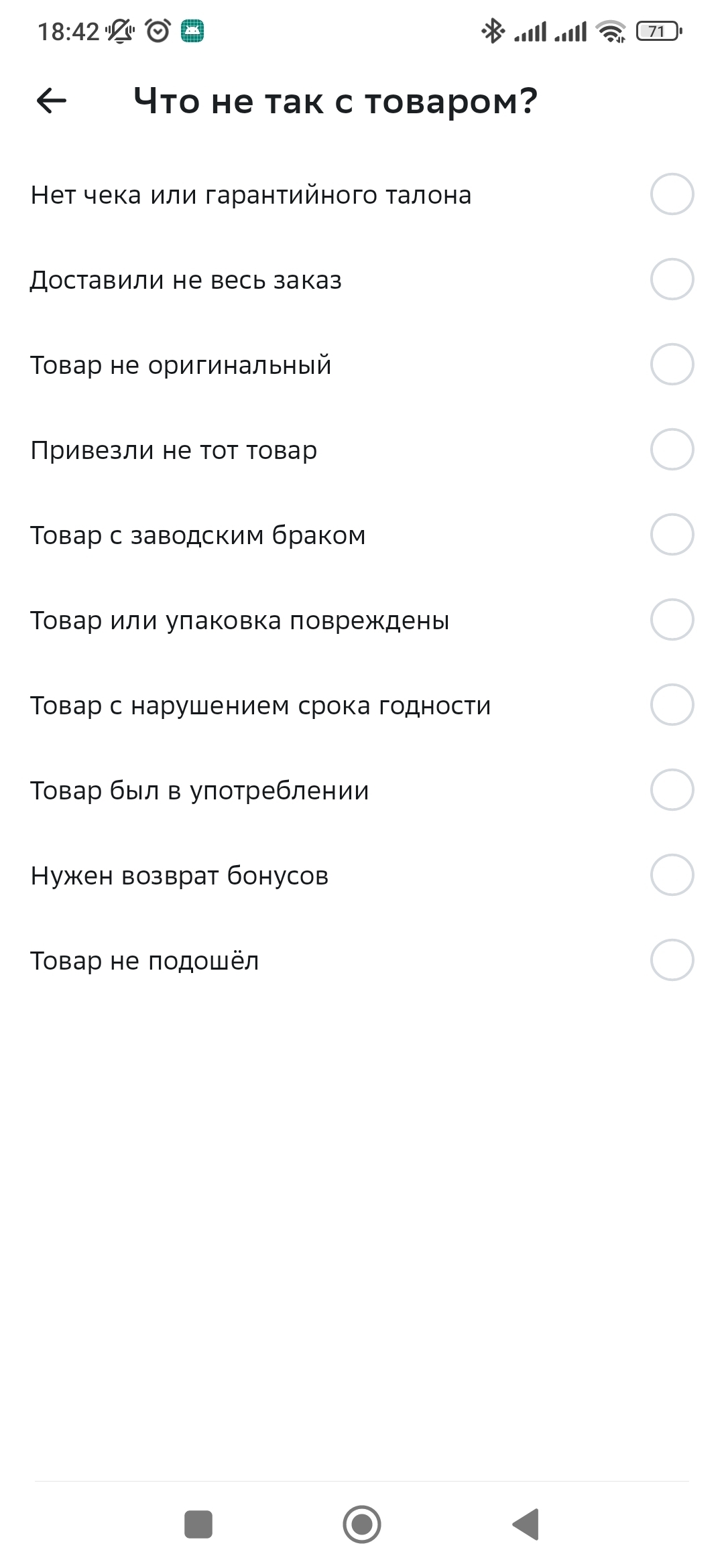This screenshot has width=724, height=1568.
Task: Pick 'Привезли не тот товар'
Action: (672, 450)
